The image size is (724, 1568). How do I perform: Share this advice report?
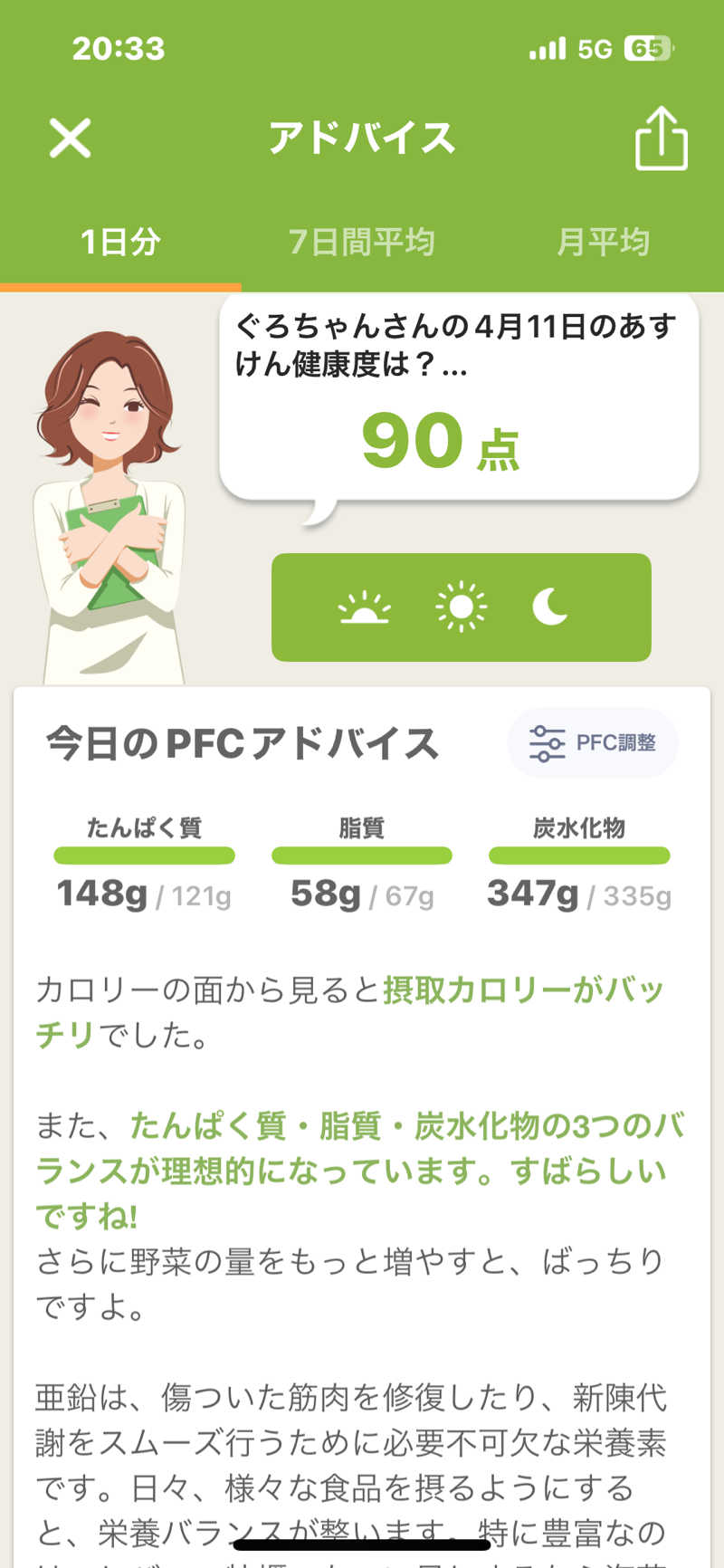coord(661,139)
